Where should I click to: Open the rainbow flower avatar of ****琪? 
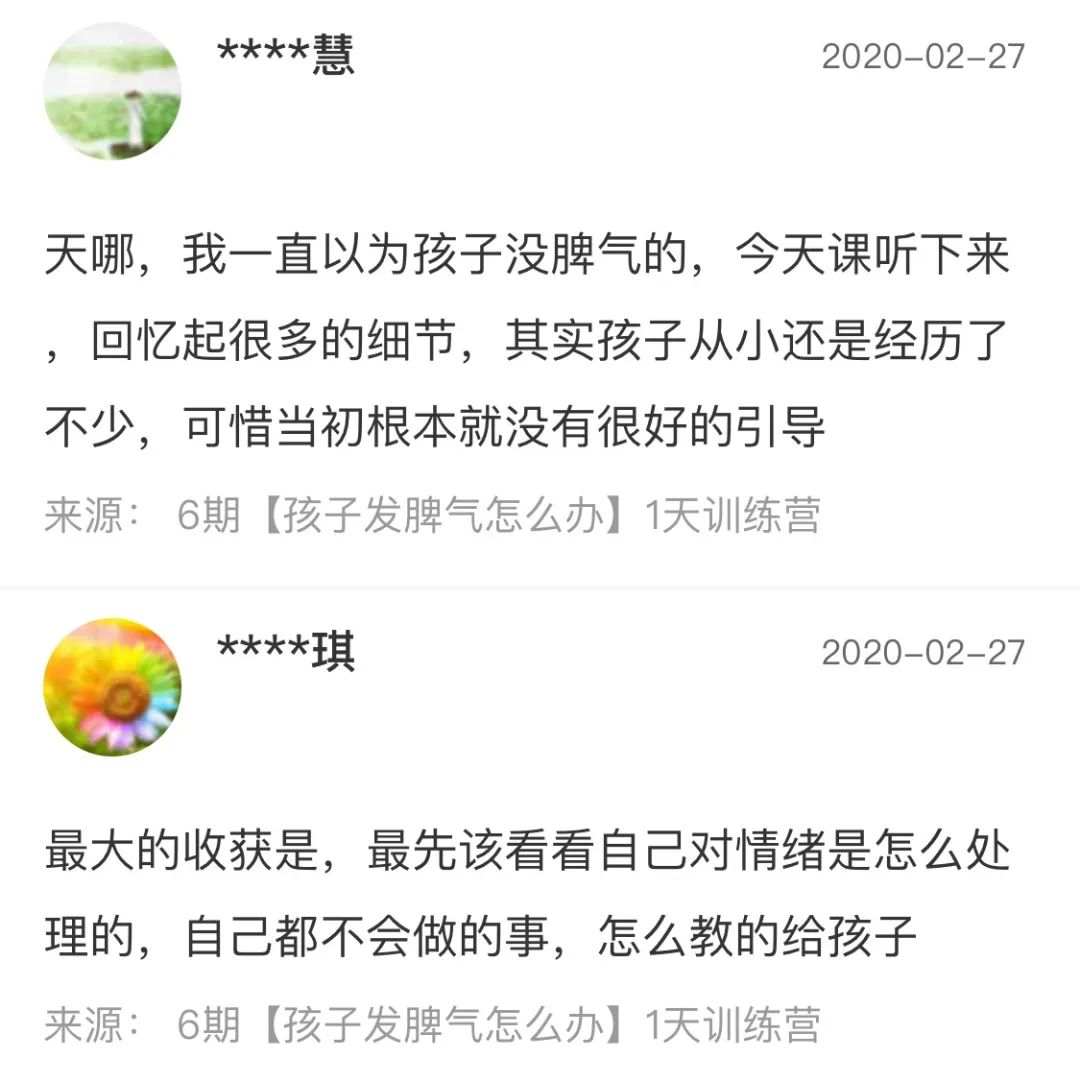(111, 690)
